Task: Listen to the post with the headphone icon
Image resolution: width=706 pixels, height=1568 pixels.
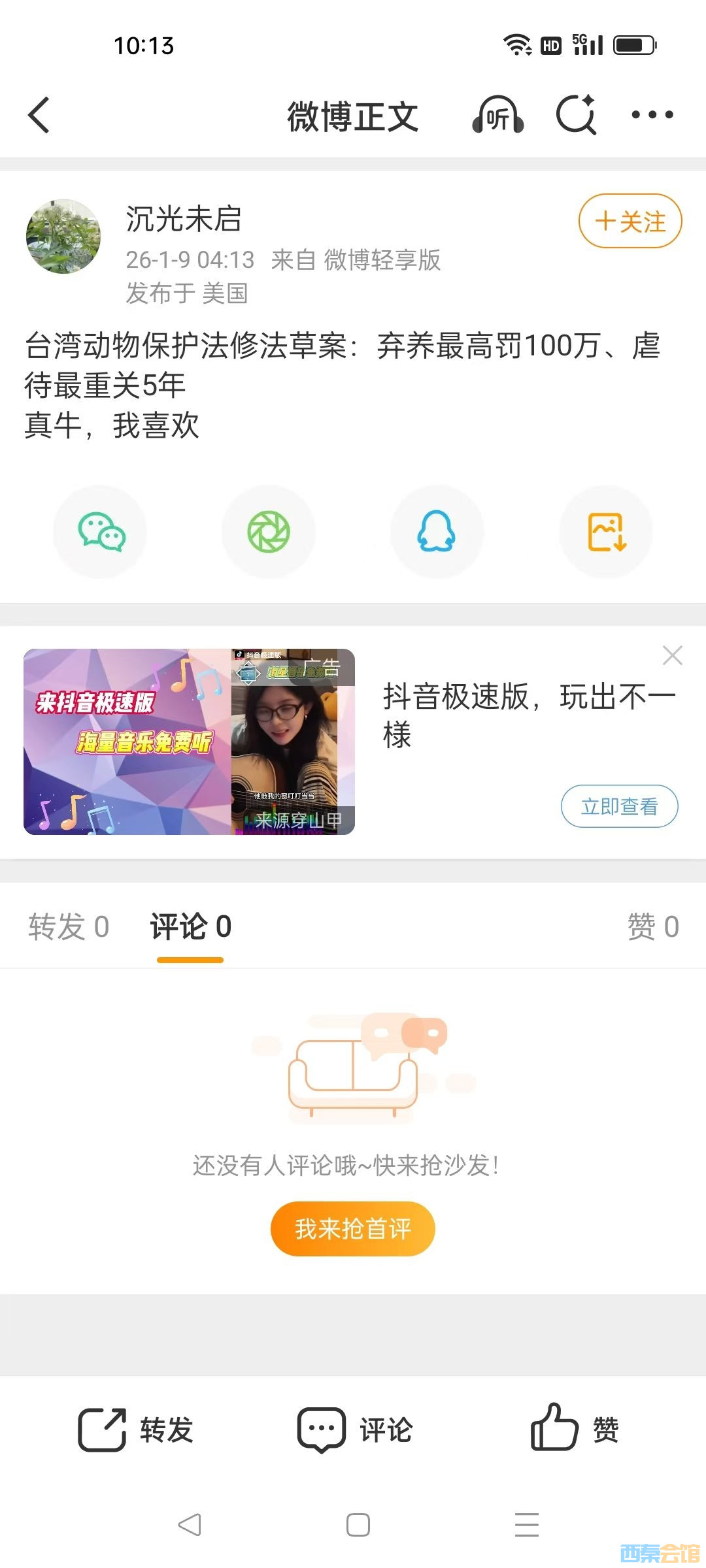Action: 498,116
